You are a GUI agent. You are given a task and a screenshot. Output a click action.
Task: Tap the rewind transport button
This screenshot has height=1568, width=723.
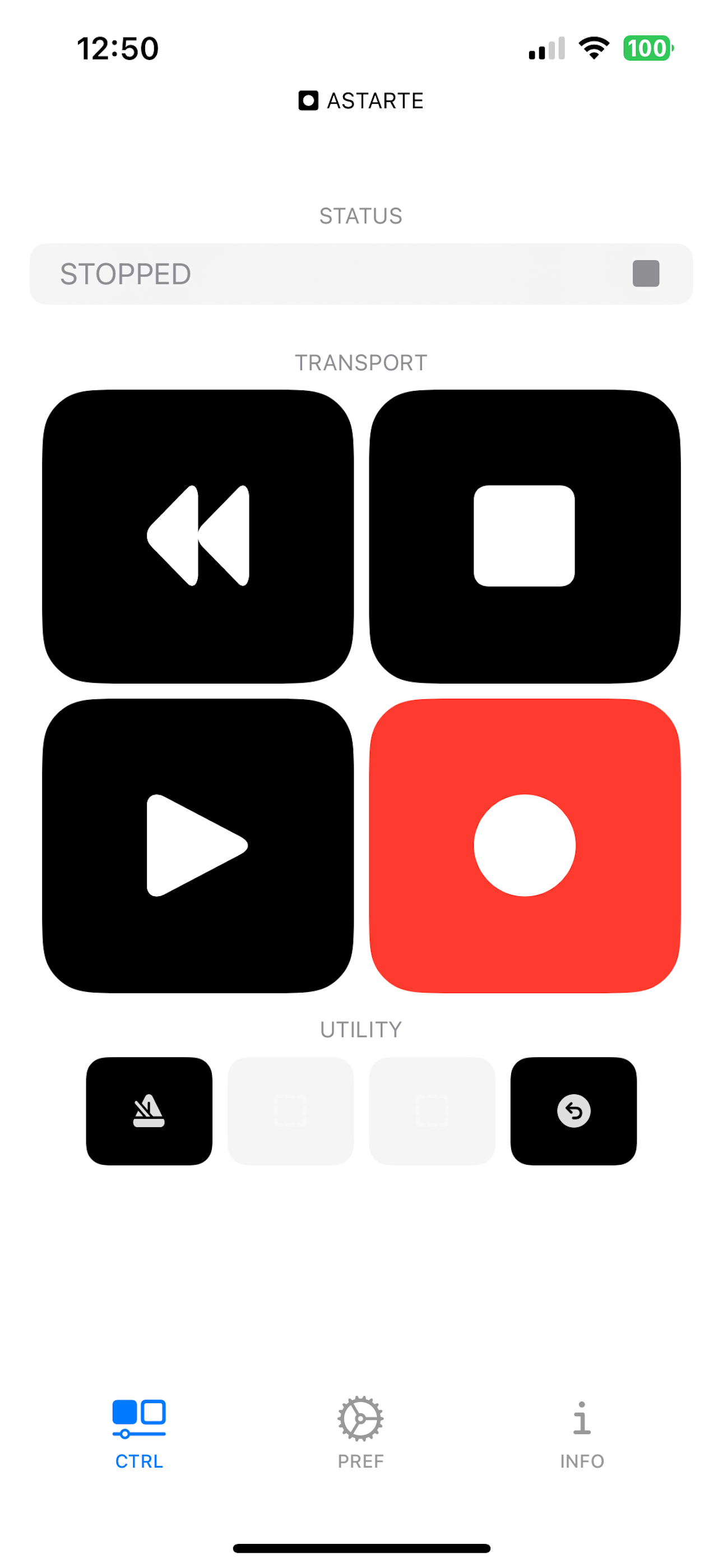pyautogui.click(x=198, y=536)
